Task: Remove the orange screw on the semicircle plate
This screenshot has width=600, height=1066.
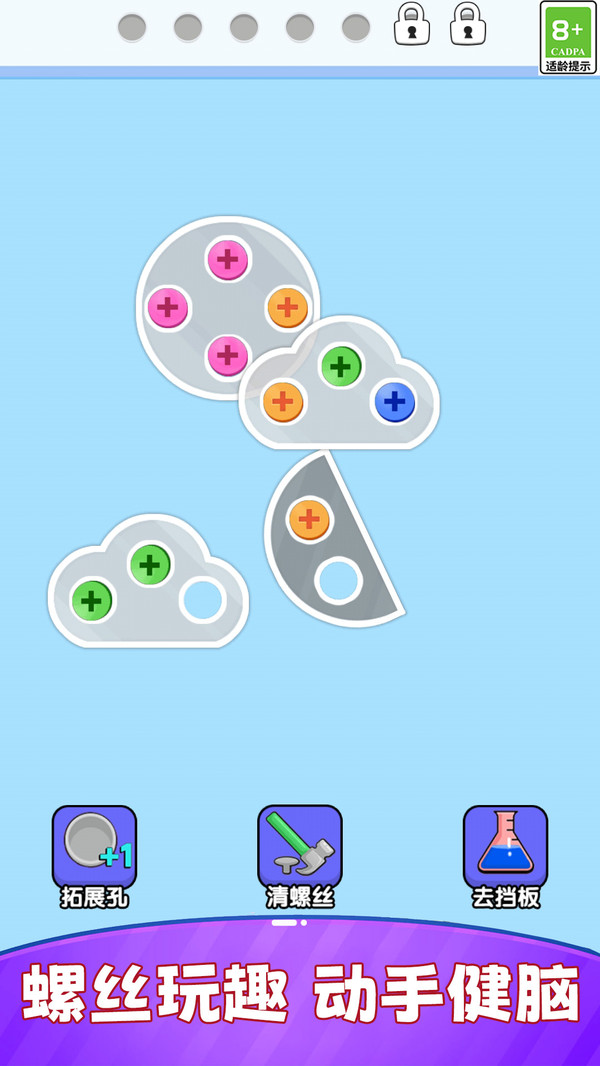Action: pyautogui.click(x=309, y=519)
